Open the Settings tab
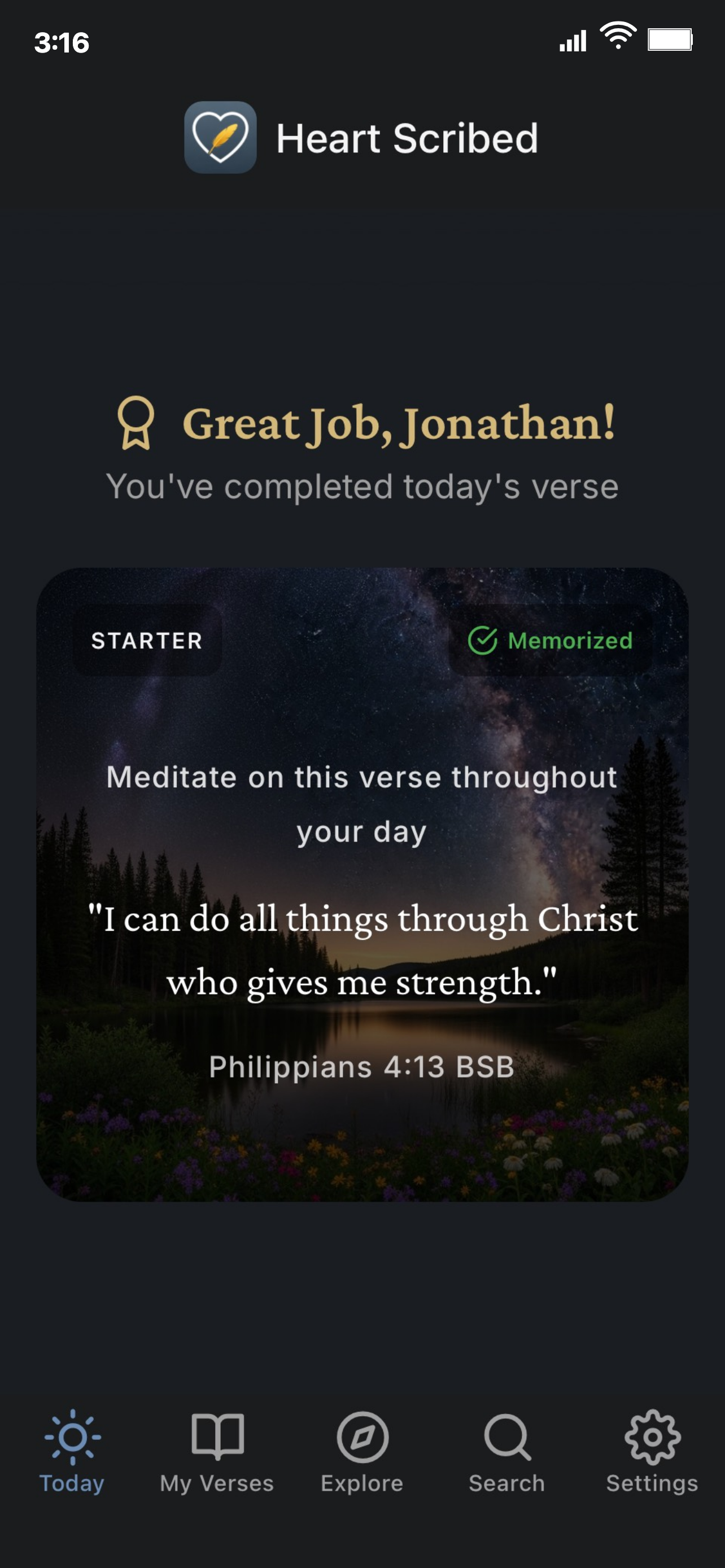725x1568 pixels. [652, 1451]
